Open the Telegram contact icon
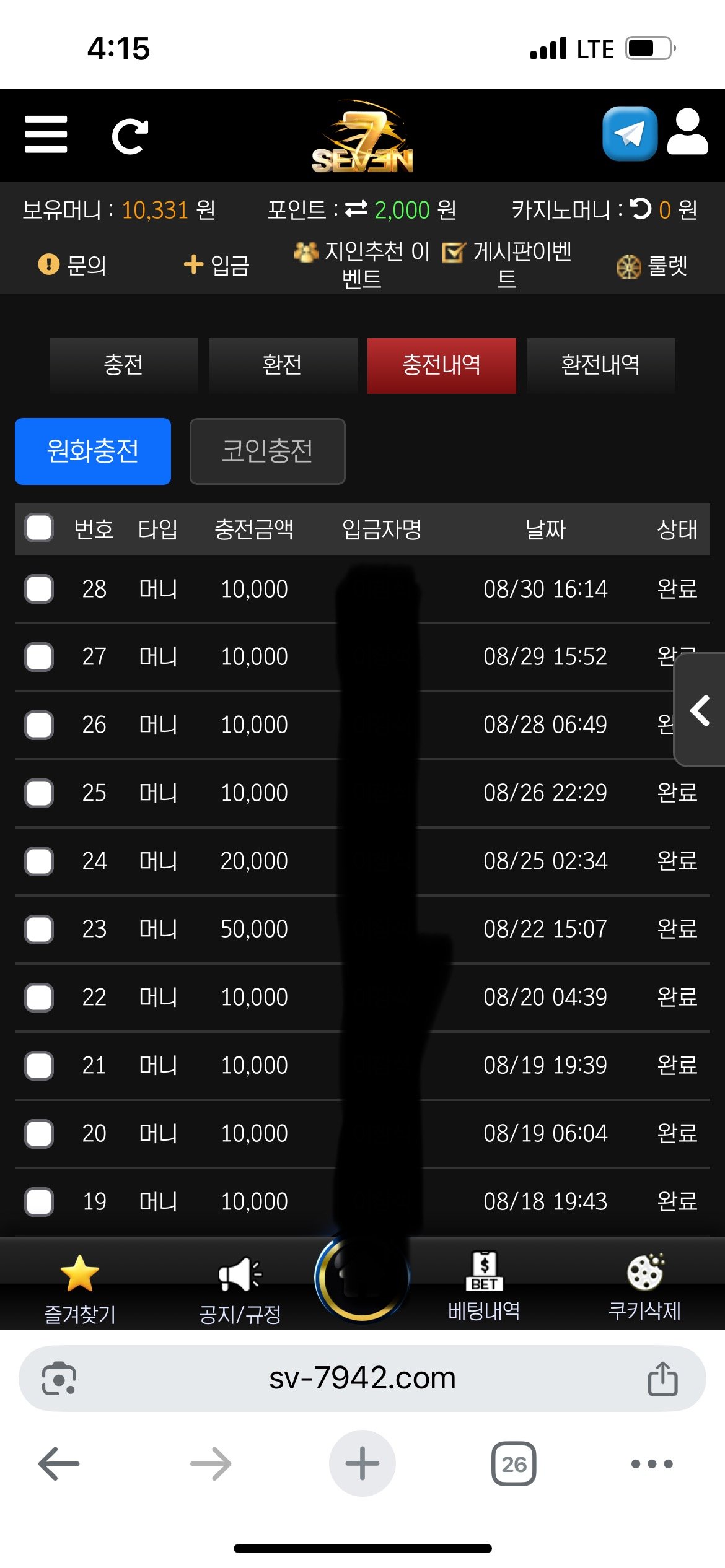The height and width of the screenshot is (1568, 725). coord(630,133)
